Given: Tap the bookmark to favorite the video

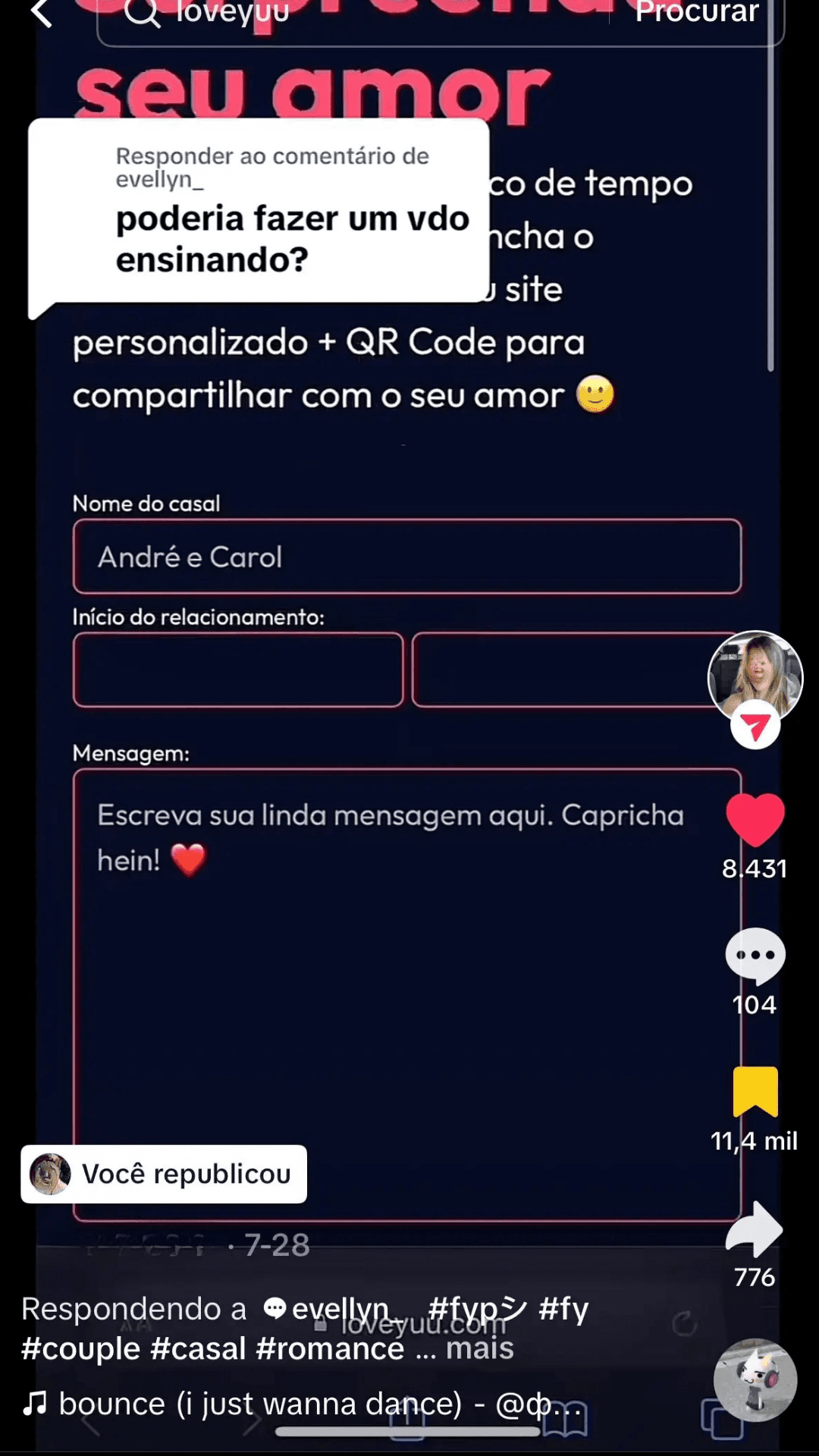Looking at the screenshot, I should pos(755,1092).
